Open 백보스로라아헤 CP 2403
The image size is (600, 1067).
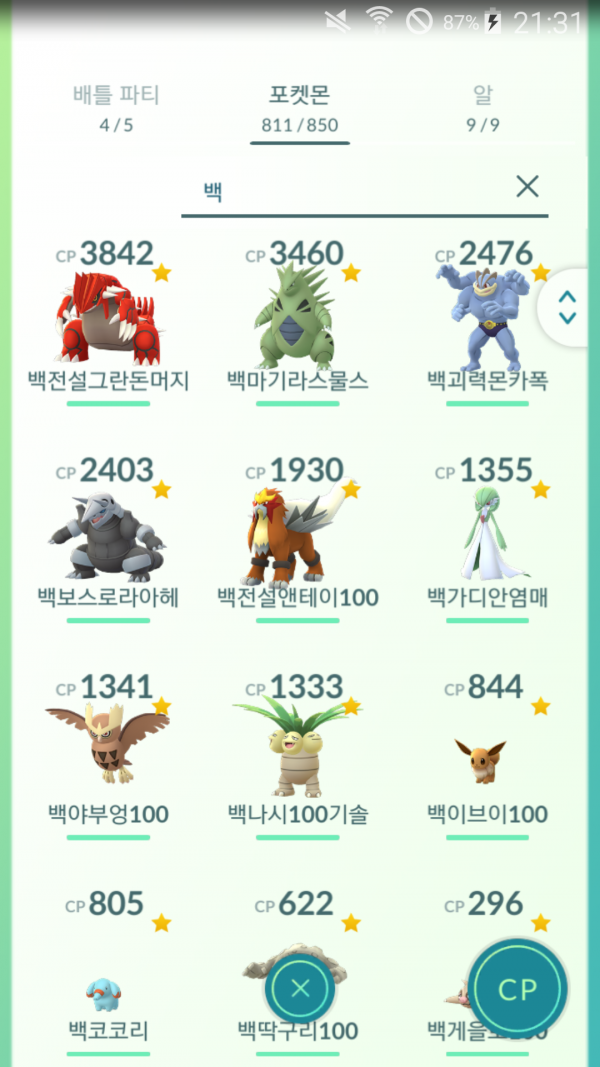coord(108,537)
